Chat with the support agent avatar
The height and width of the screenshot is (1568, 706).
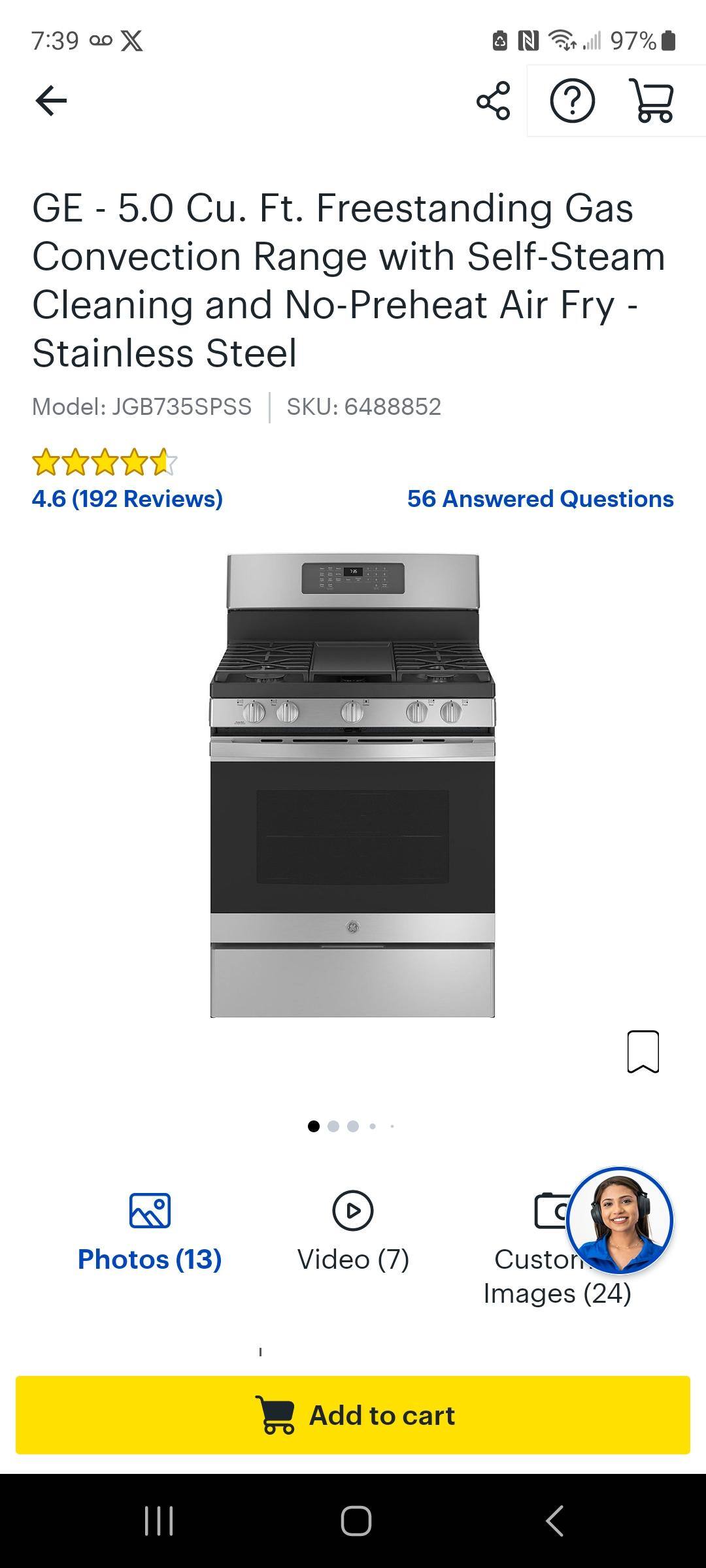tap(619, 1220)
